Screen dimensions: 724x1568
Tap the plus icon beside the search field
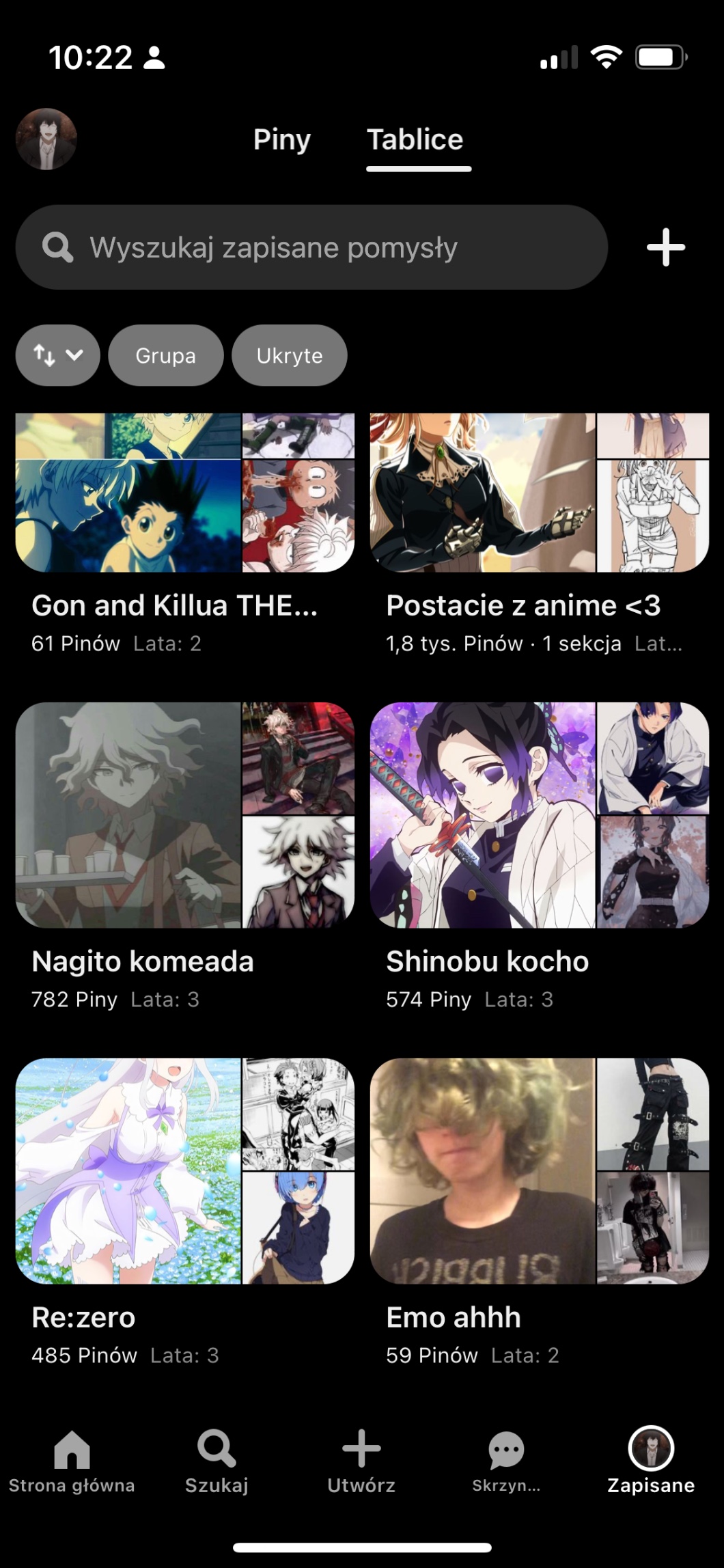[666, 247]
